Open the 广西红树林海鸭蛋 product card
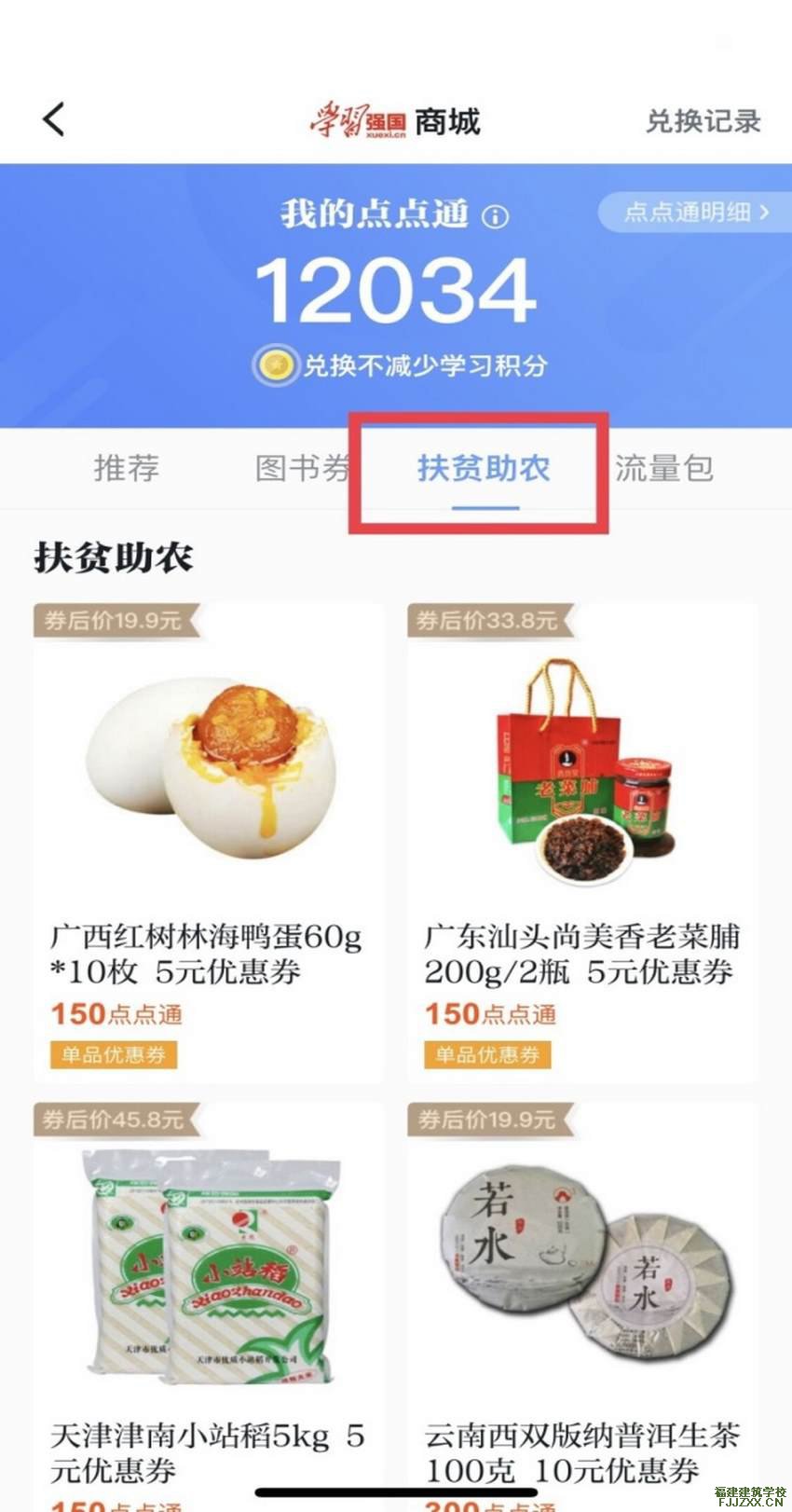The width and height of the screenshot is (792, 1512). [x=209, y=843]
